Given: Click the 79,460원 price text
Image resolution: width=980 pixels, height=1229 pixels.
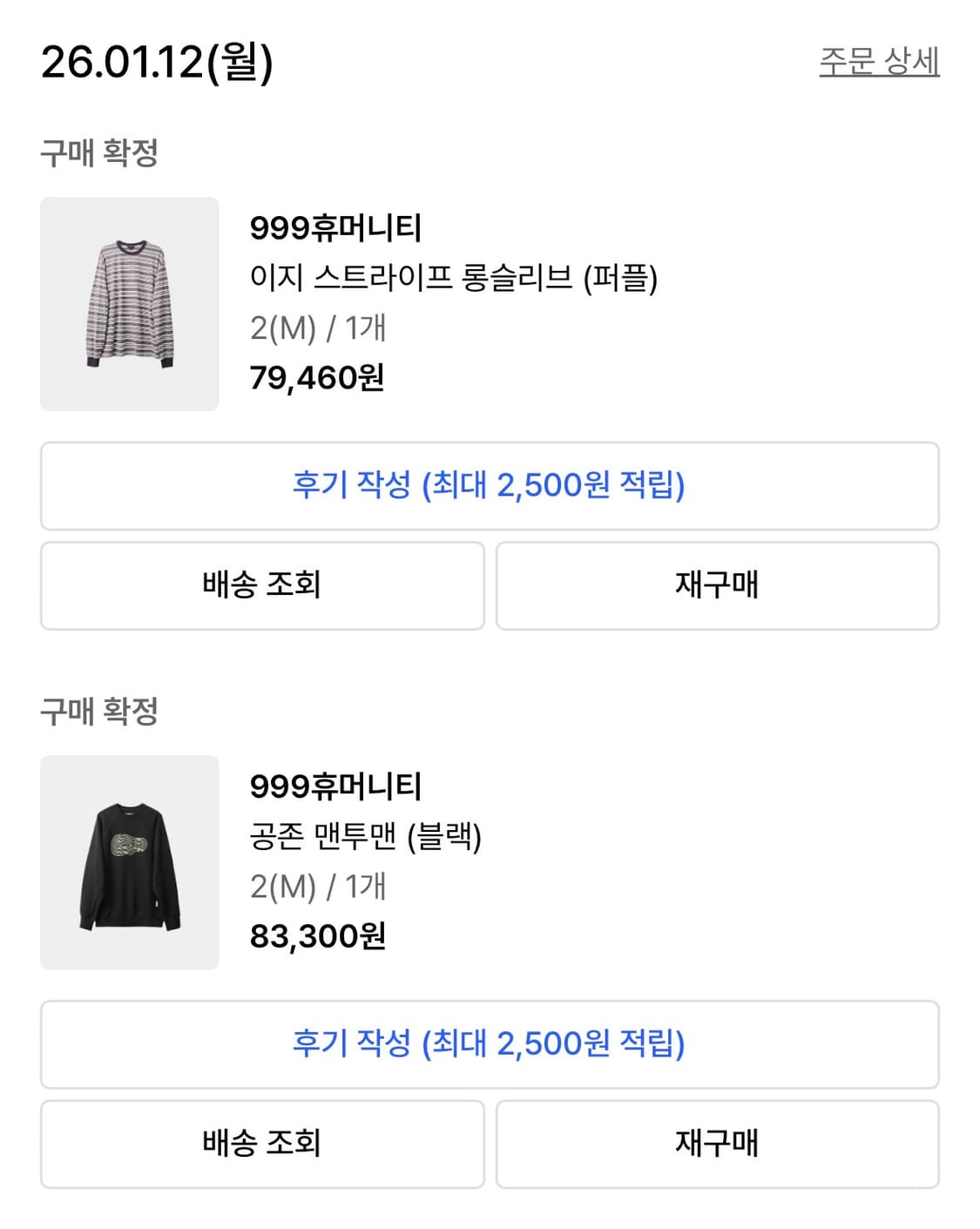Looking at the screenshot, I should [x=317, y=378].
